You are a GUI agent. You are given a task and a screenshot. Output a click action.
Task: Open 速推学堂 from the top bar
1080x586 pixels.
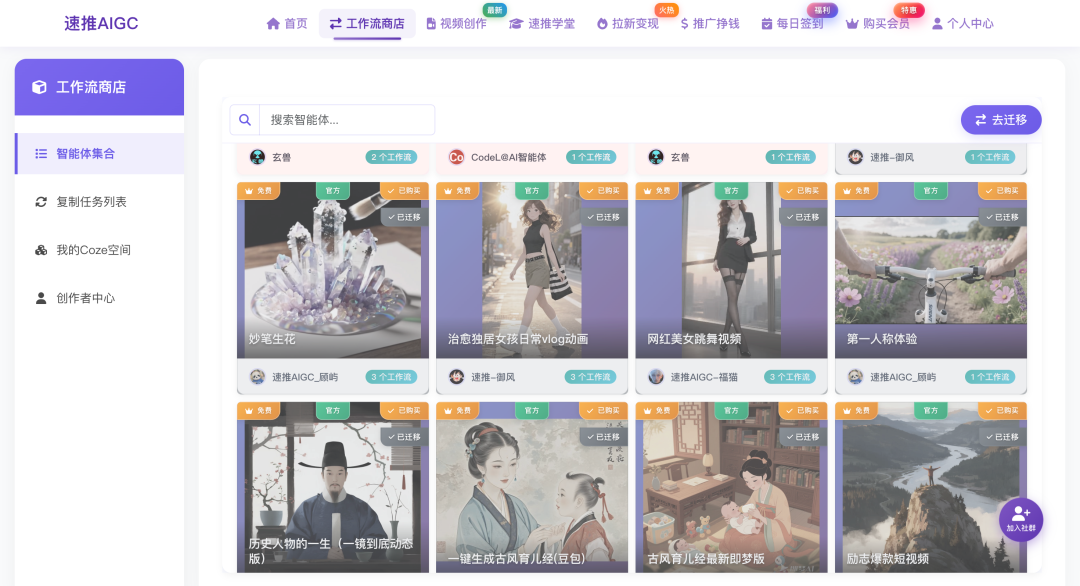pyautogui.click(x=542, y=23)
